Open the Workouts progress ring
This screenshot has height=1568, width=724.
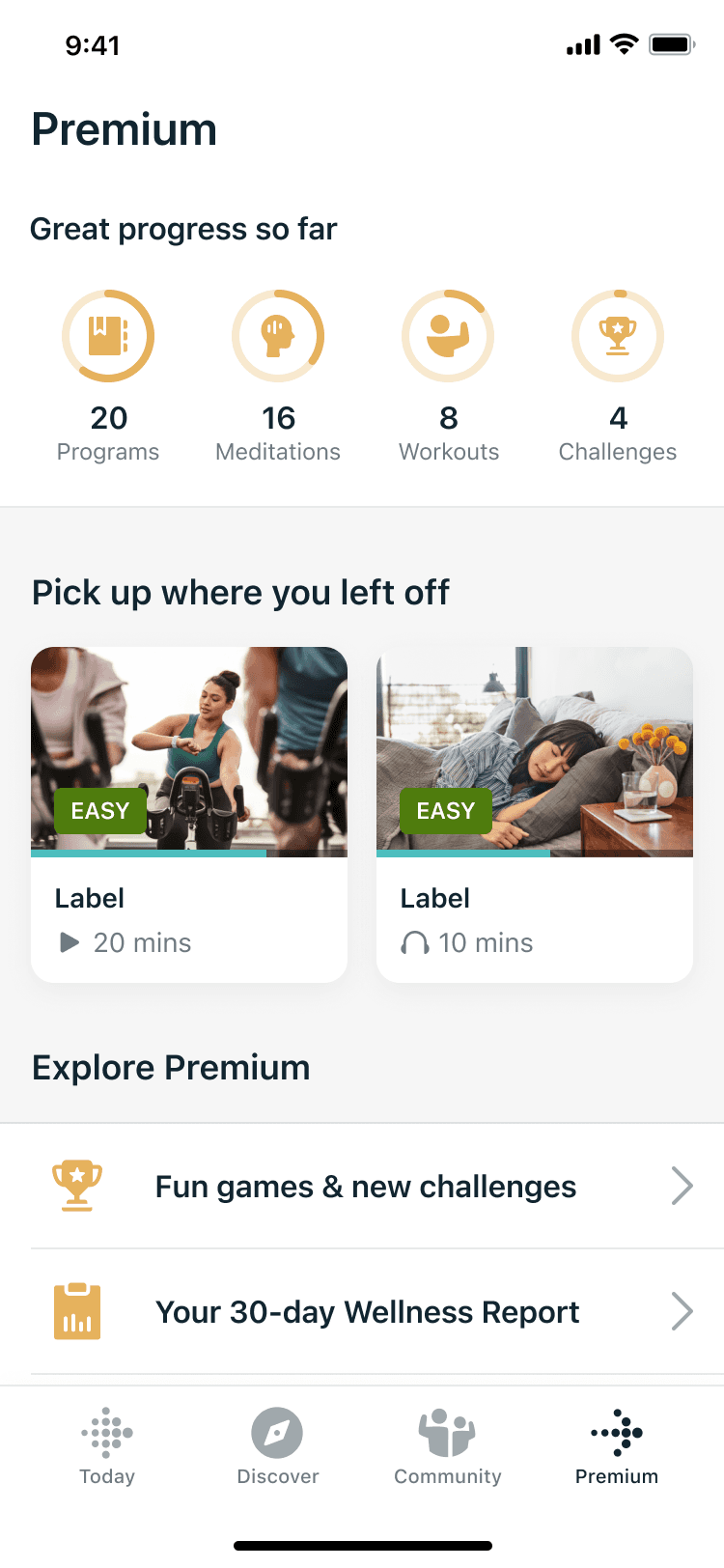point(448,336)
